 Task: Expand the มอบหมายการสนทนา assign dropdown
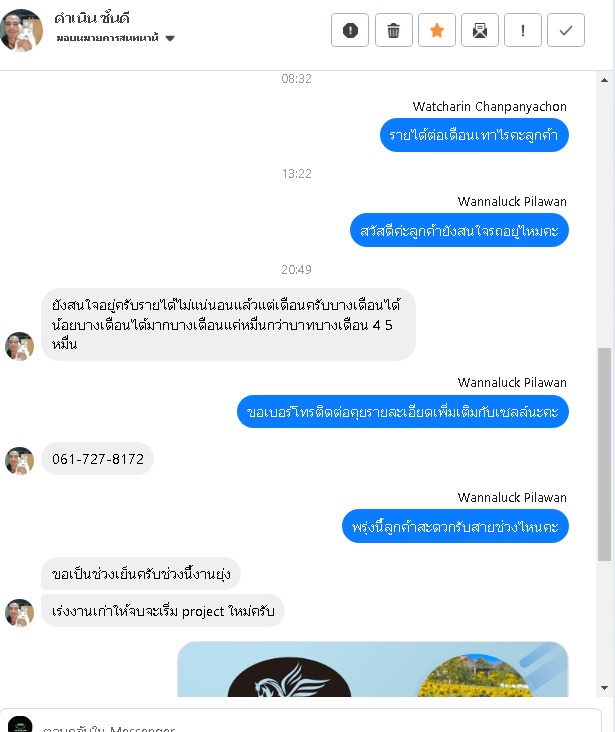(x=169, y=38)
